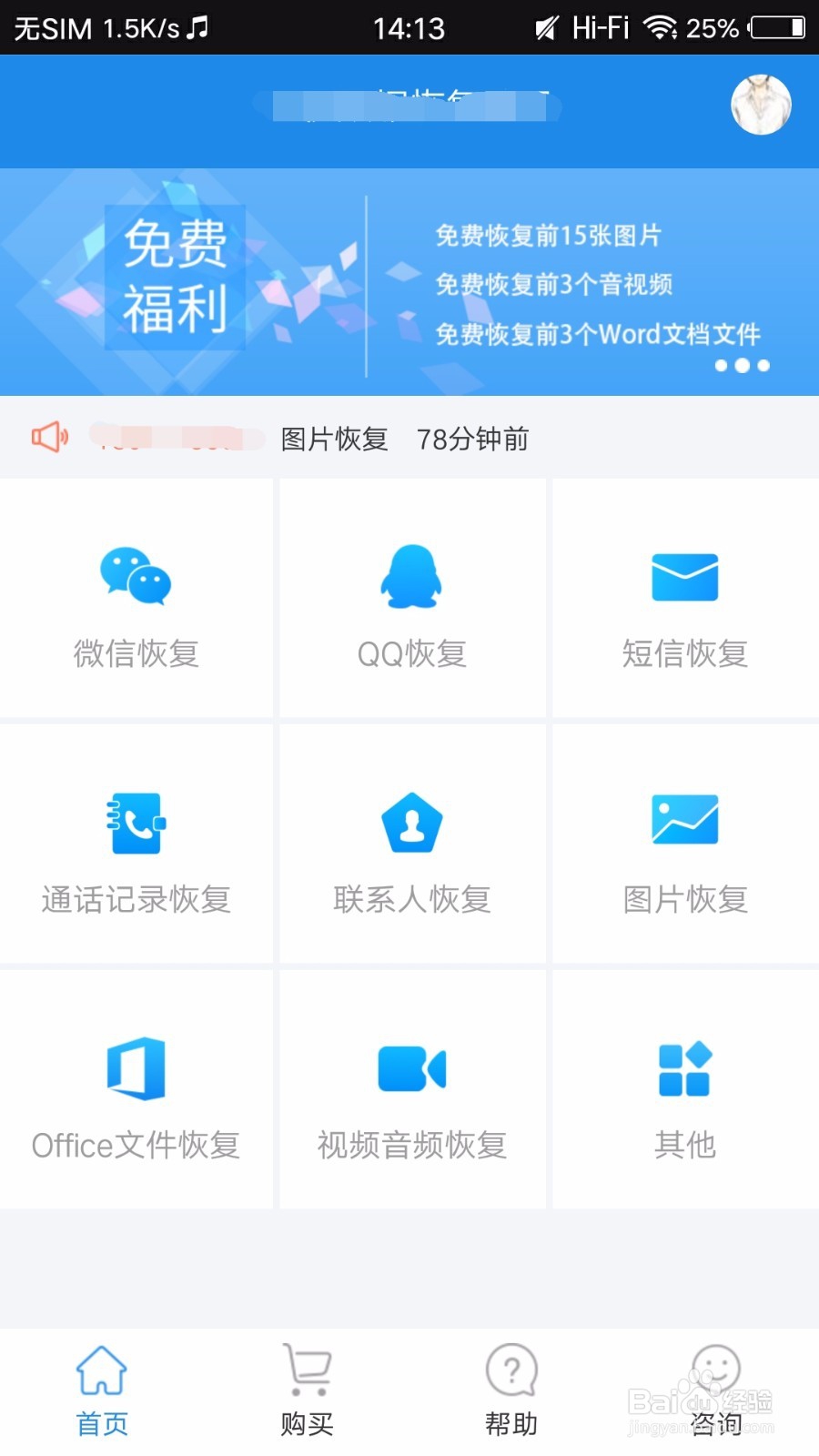Tap the 咨询 consultation chat icon
Image resolution: width=819 pixels, height=1456 pixels.
(x=716, y=1388)
